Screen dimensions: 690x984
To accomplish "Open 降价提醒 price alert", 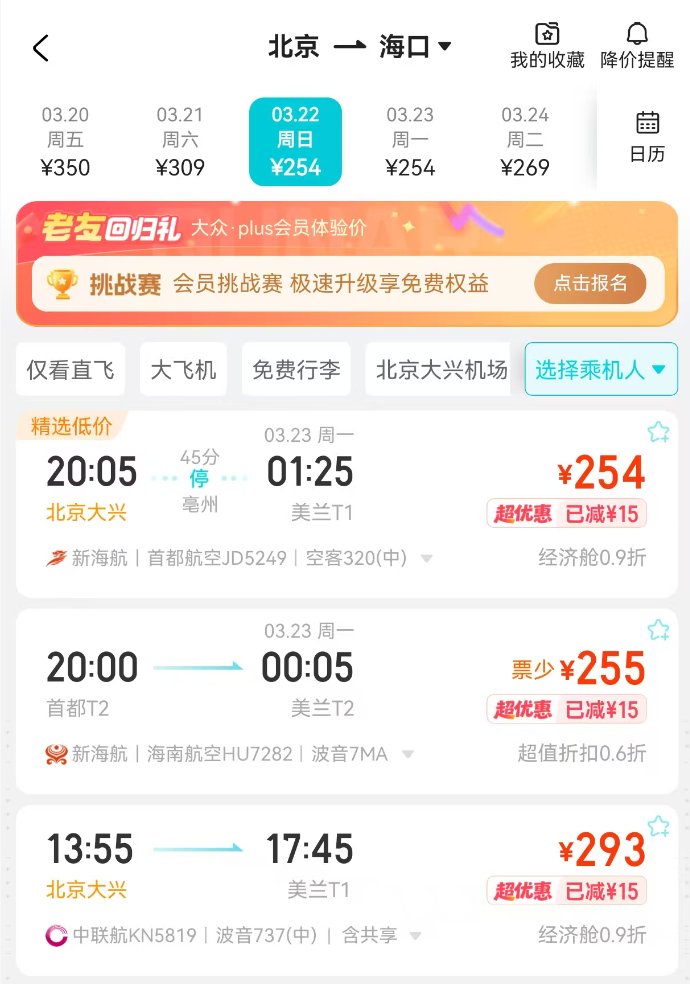I will [x=638, y=47].
